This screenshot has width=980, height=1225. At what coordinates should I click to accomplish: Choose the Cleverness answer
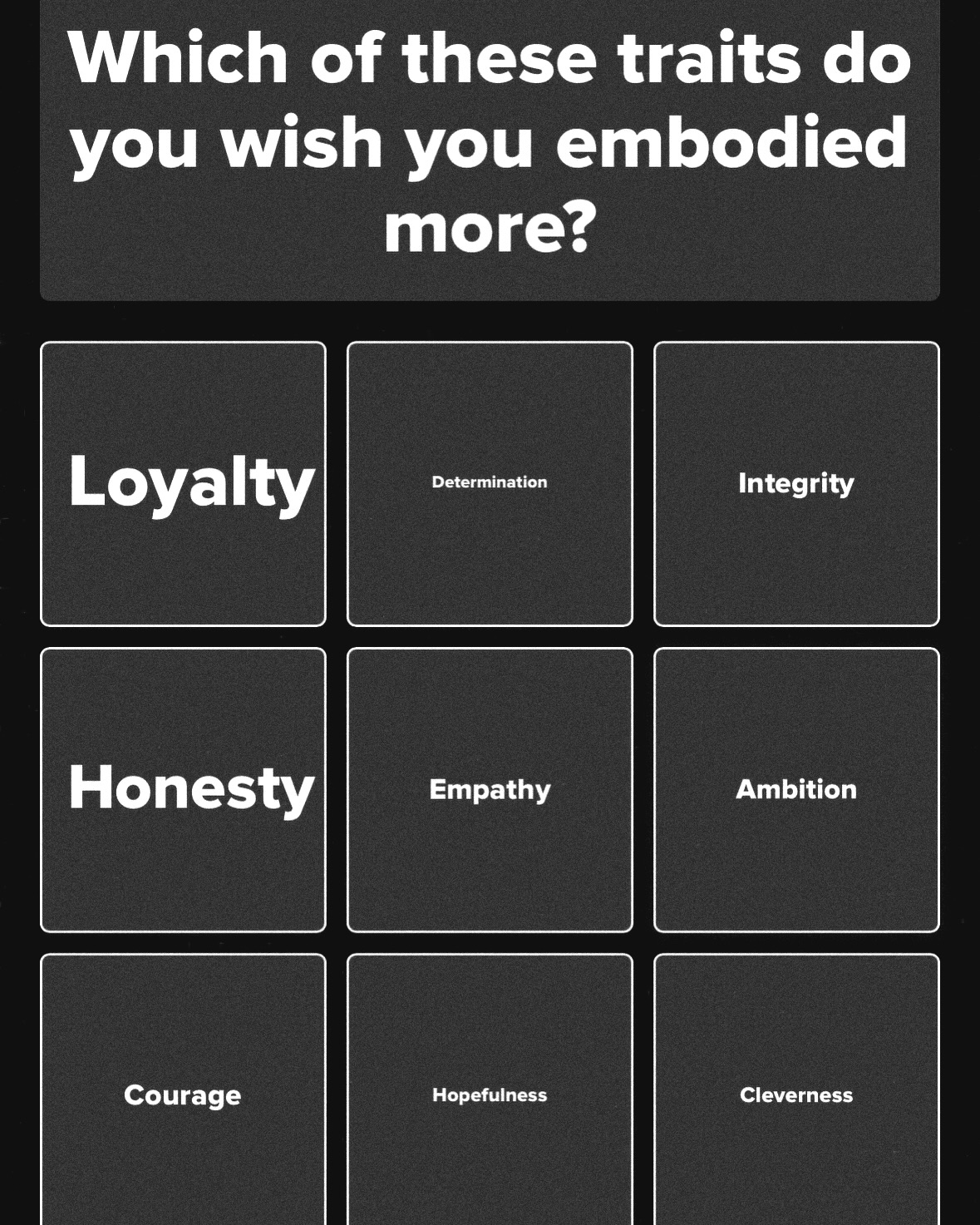(796, 1094)
